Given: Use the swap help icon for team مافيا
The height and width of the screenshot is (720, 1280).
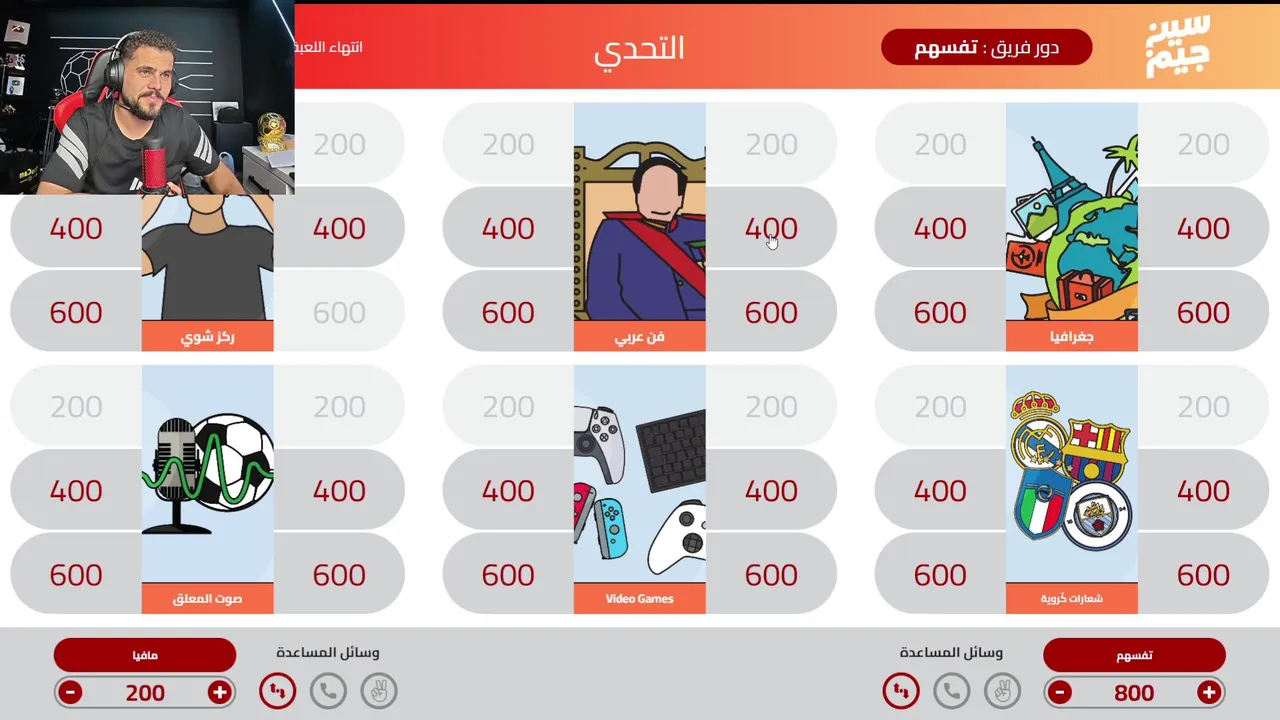Looking at the screenshot, I should coord(277,691).
